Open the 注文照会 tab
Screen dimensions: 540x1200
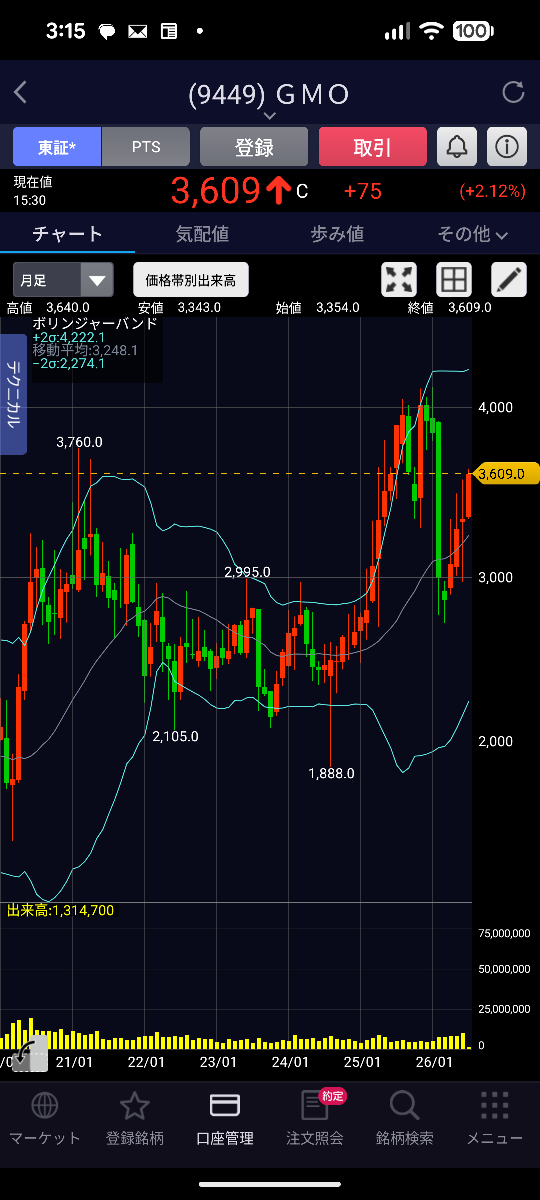(315, 1117)
